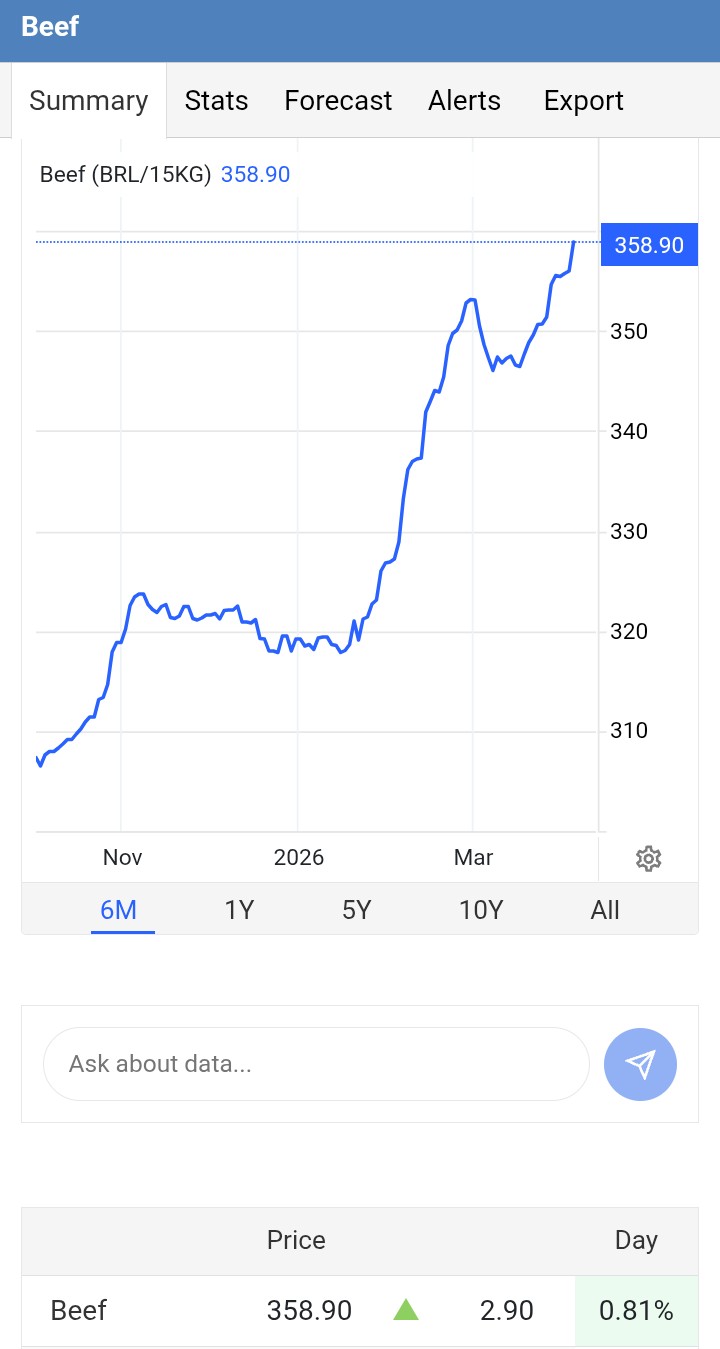This screenshot has width=720, height=1349.
Task: Open the Beef price row
Action: 79,1310
